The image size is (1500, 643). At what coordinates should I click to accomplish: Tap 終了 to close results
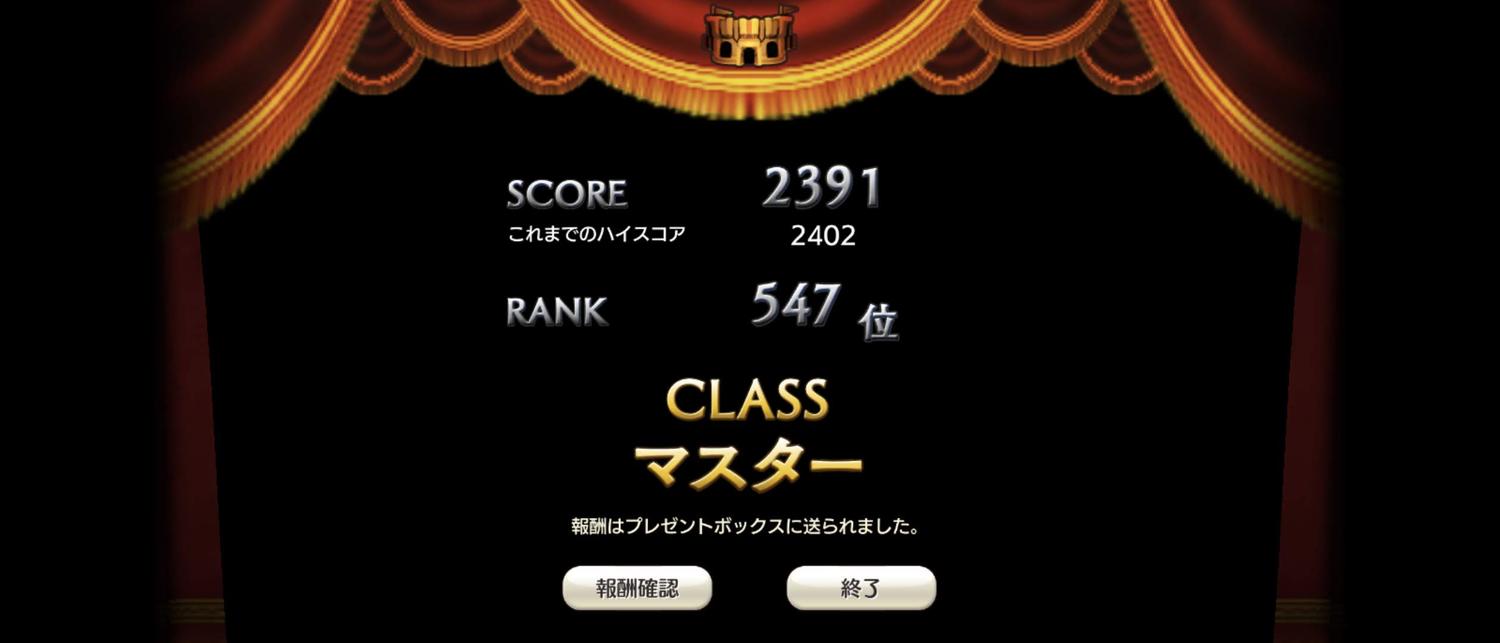(x=861, y=588)
